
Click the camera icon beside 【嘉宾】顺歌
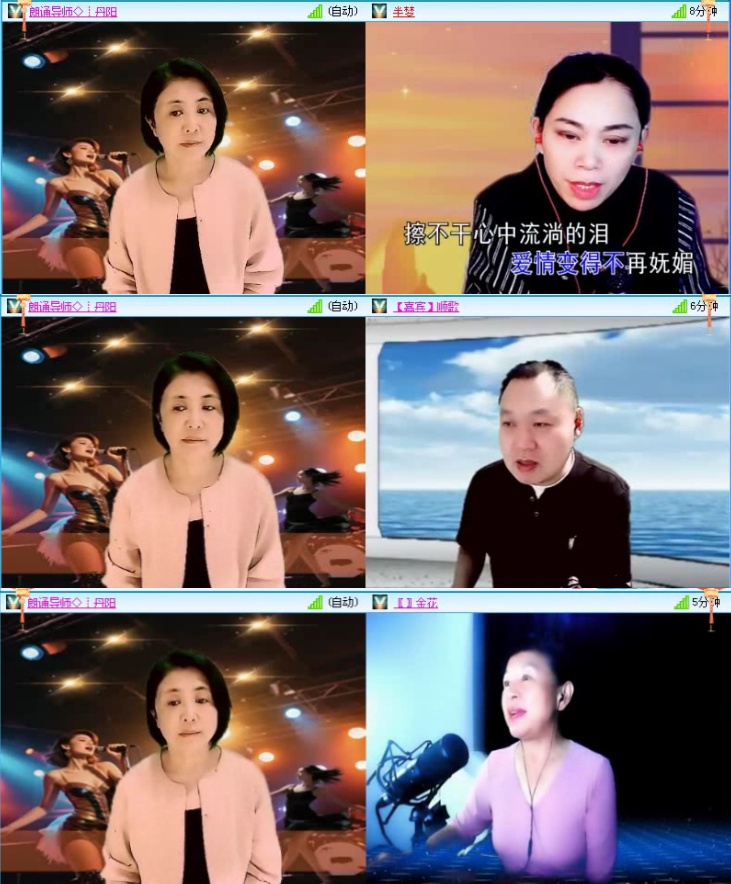point(379,304)
